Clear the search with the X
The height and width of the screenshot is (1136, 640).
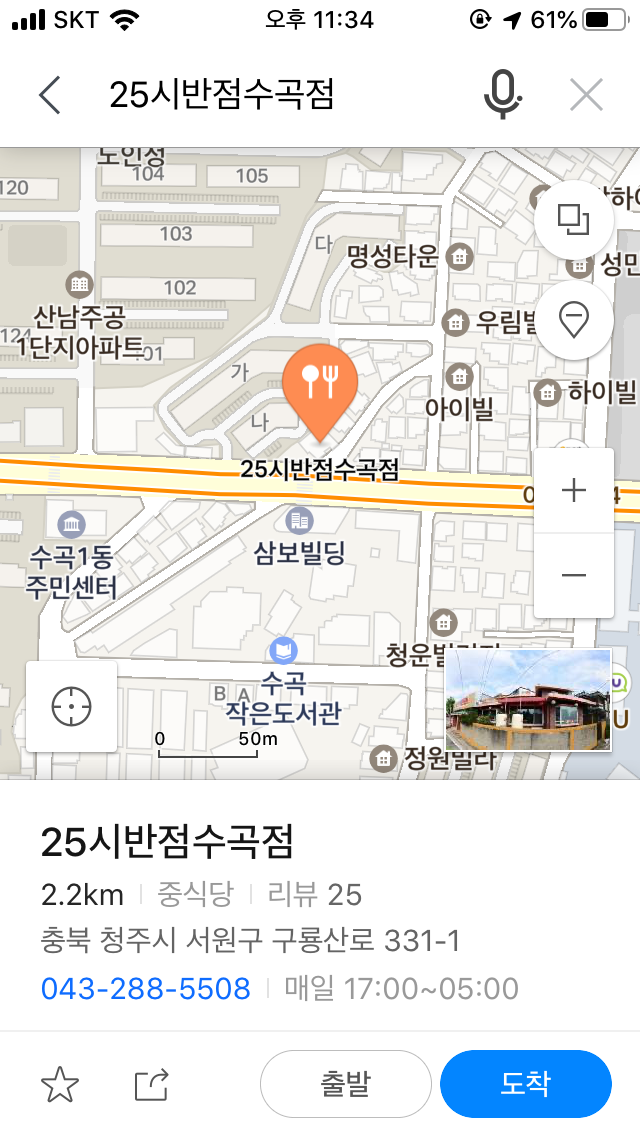coord(586,95)
